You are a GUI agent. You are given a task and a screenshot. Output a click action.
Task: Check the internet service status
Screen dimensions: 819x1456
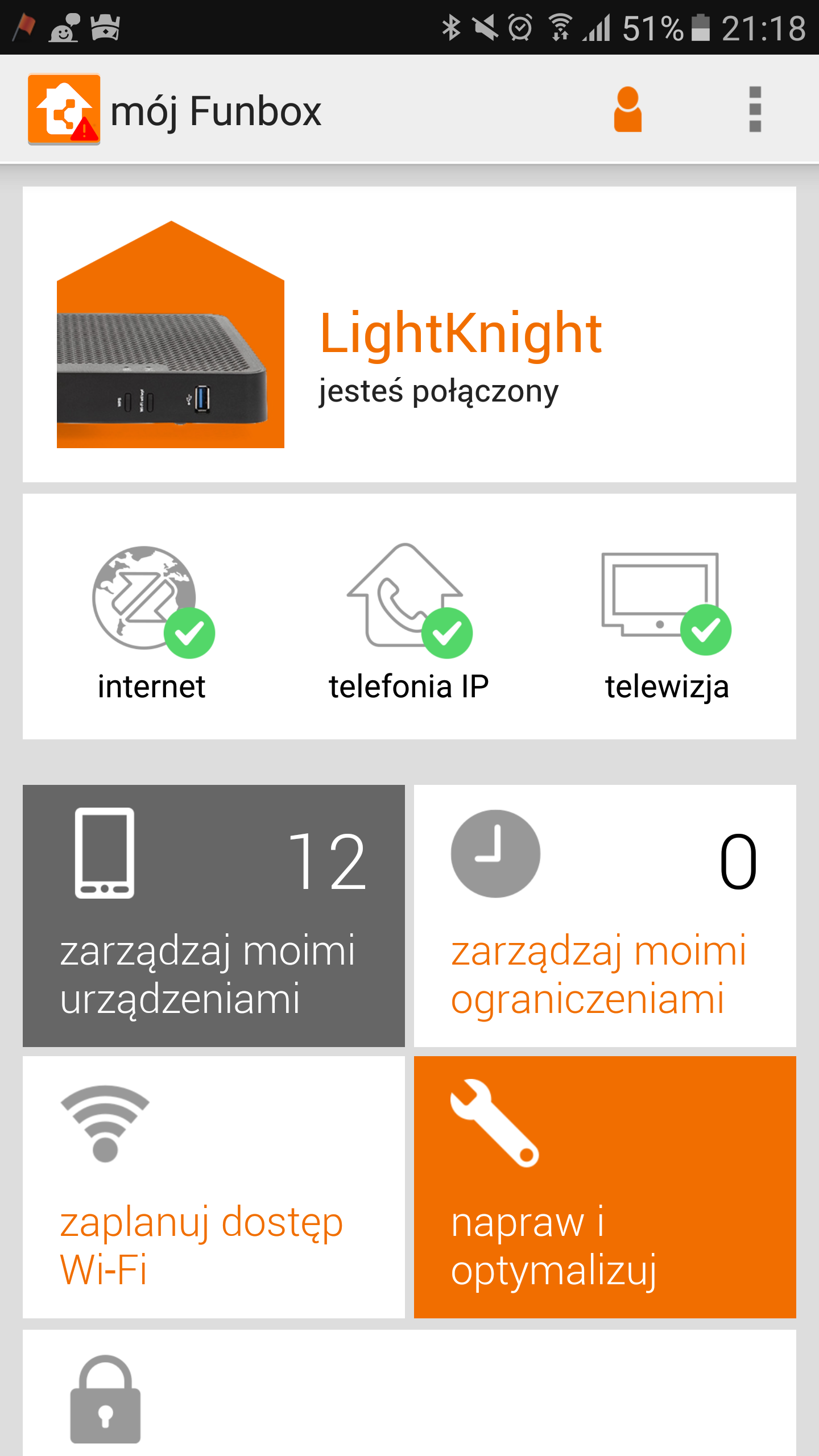click(152, 620)
